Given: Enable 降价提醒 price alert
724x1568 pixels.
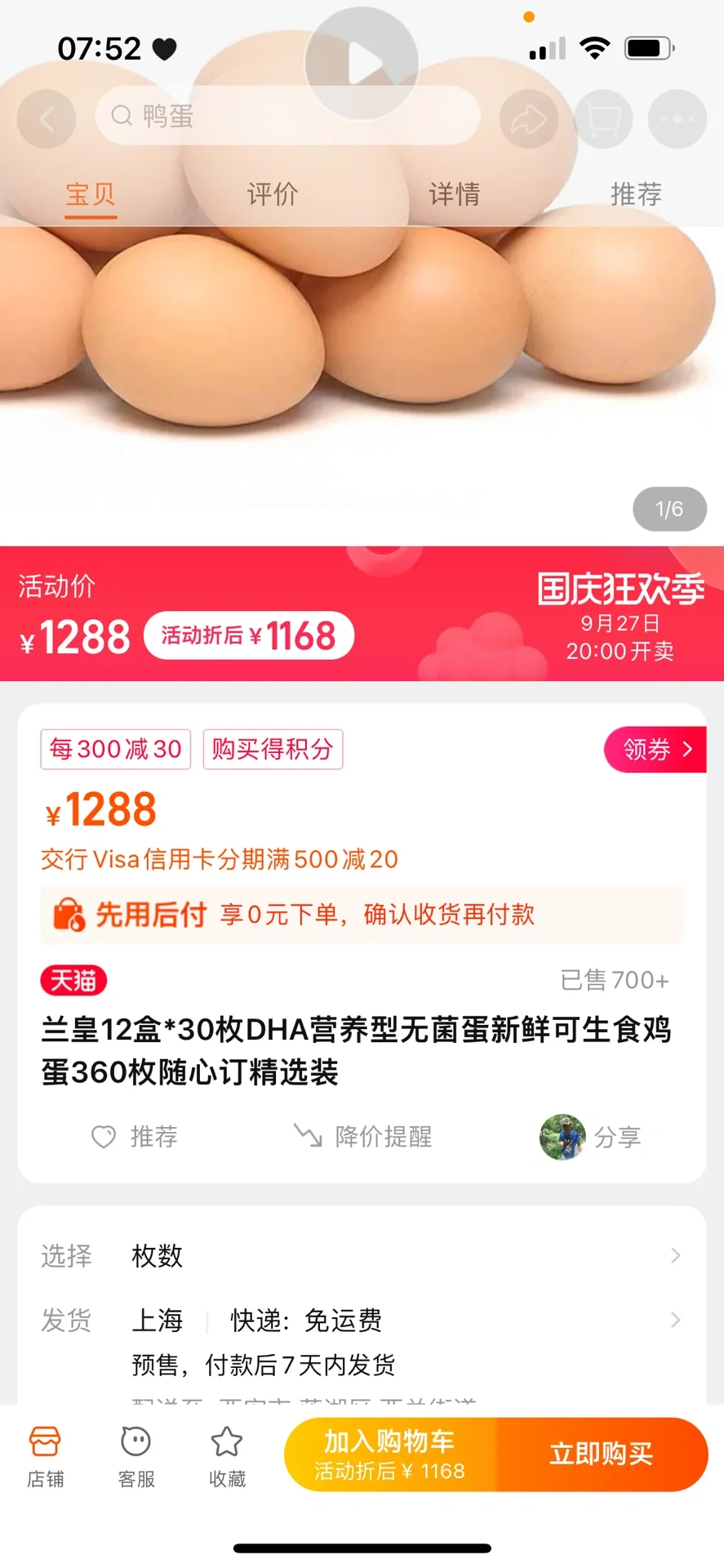Looking at the screenshot, I should pos(363,1136).
